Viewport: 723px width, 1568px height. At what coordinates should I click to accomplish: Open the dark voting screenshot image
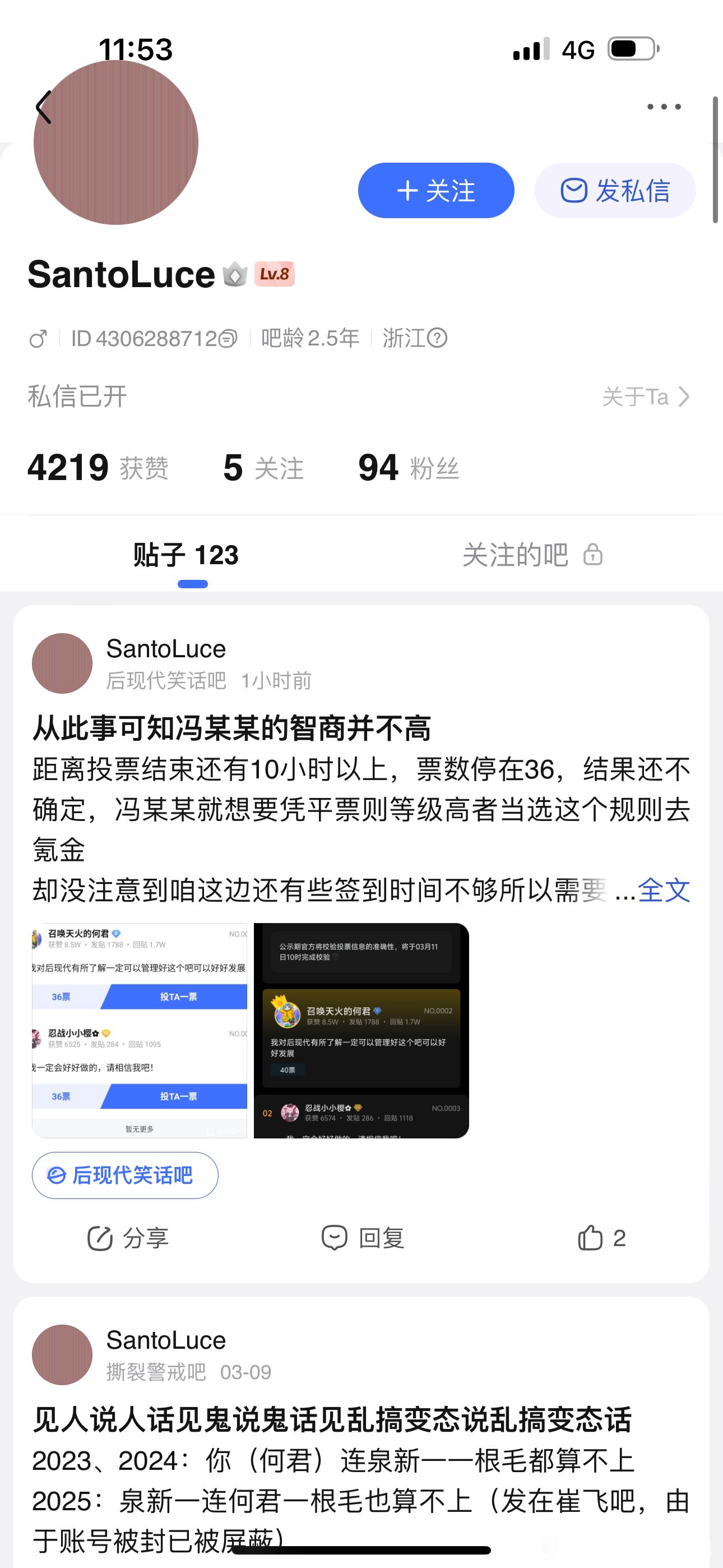tap(361, 1031)
